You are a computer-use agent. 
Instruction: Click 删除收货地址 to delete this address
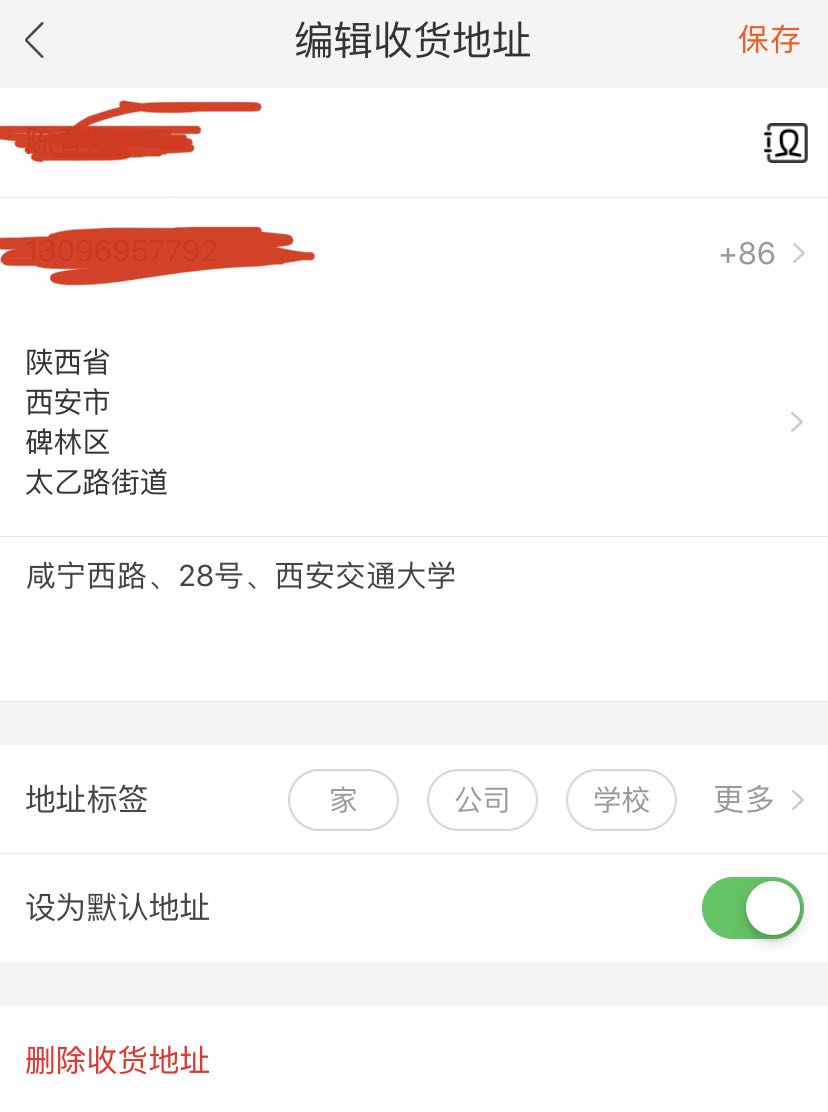[x=117, y=1062]
